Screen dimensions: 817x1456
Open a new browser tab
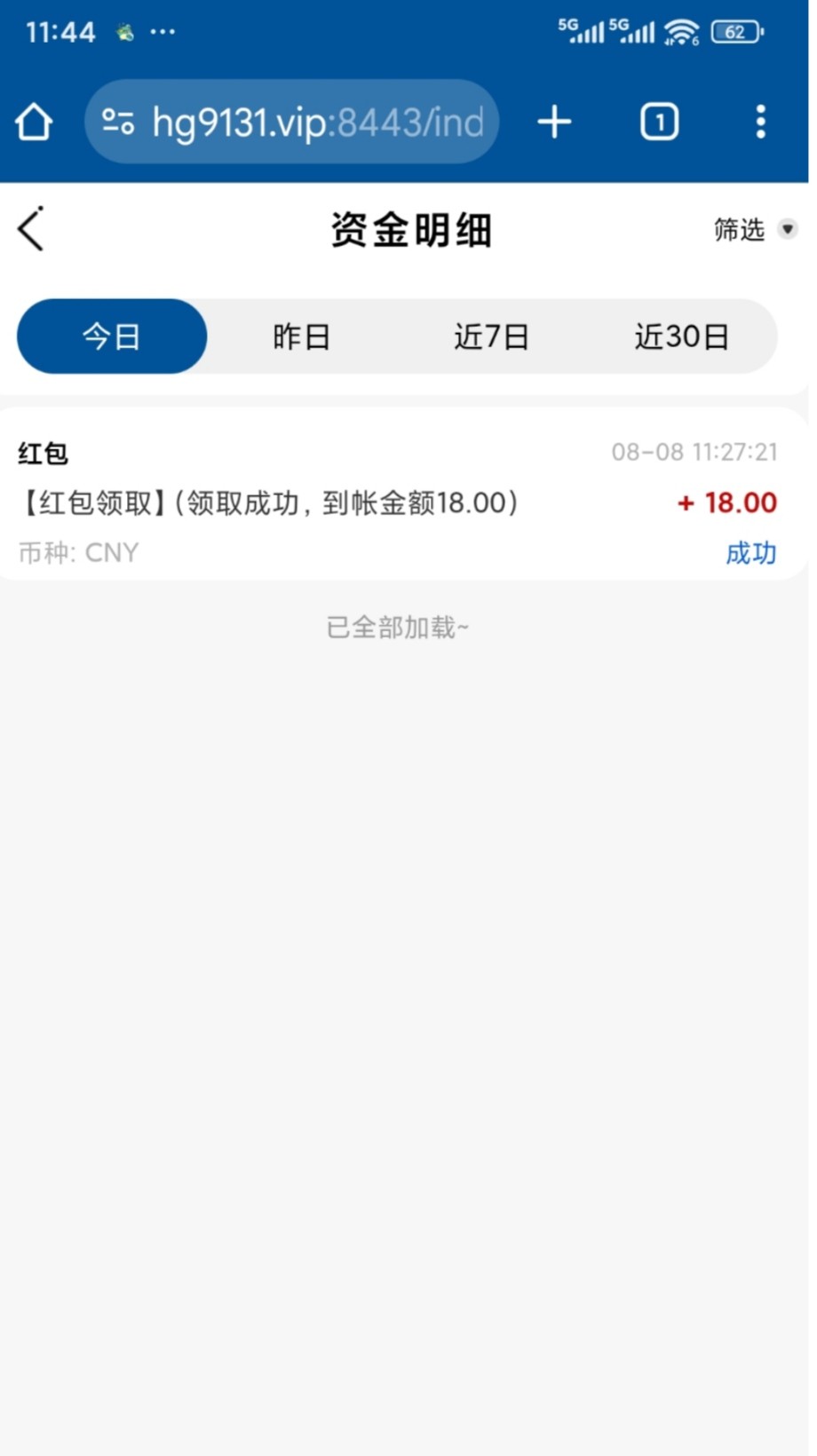click(554, 122)
